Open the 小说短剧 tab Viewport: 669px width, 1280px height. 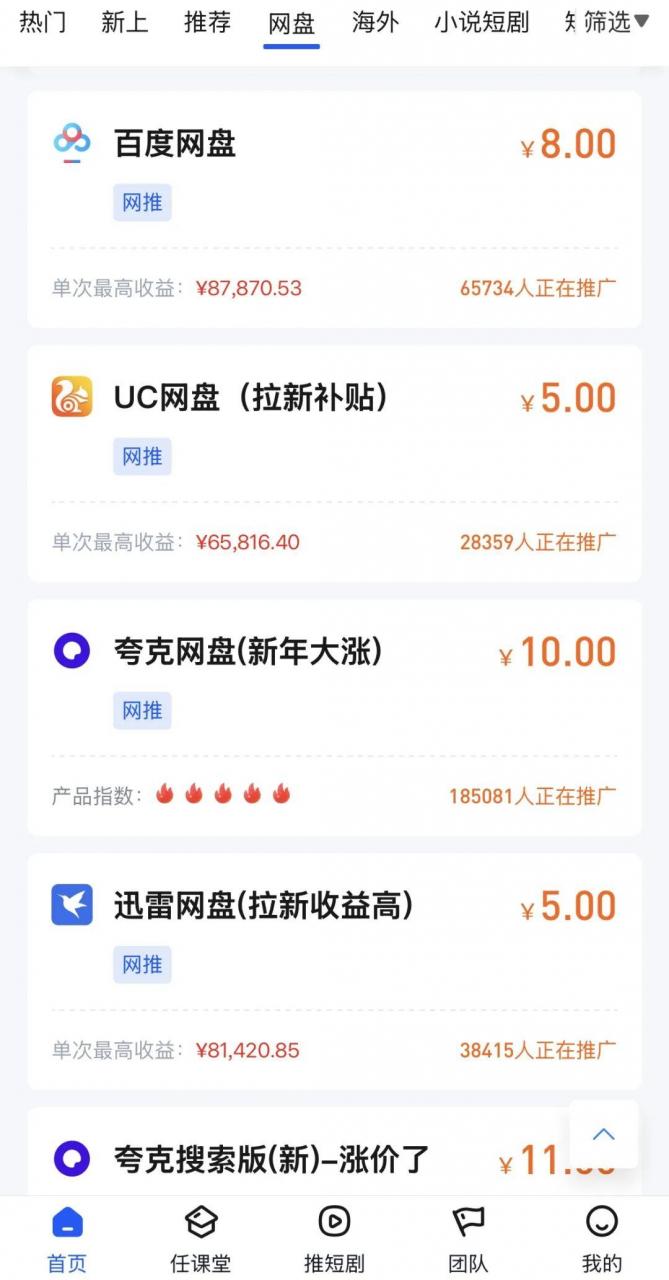click(482, 22)
